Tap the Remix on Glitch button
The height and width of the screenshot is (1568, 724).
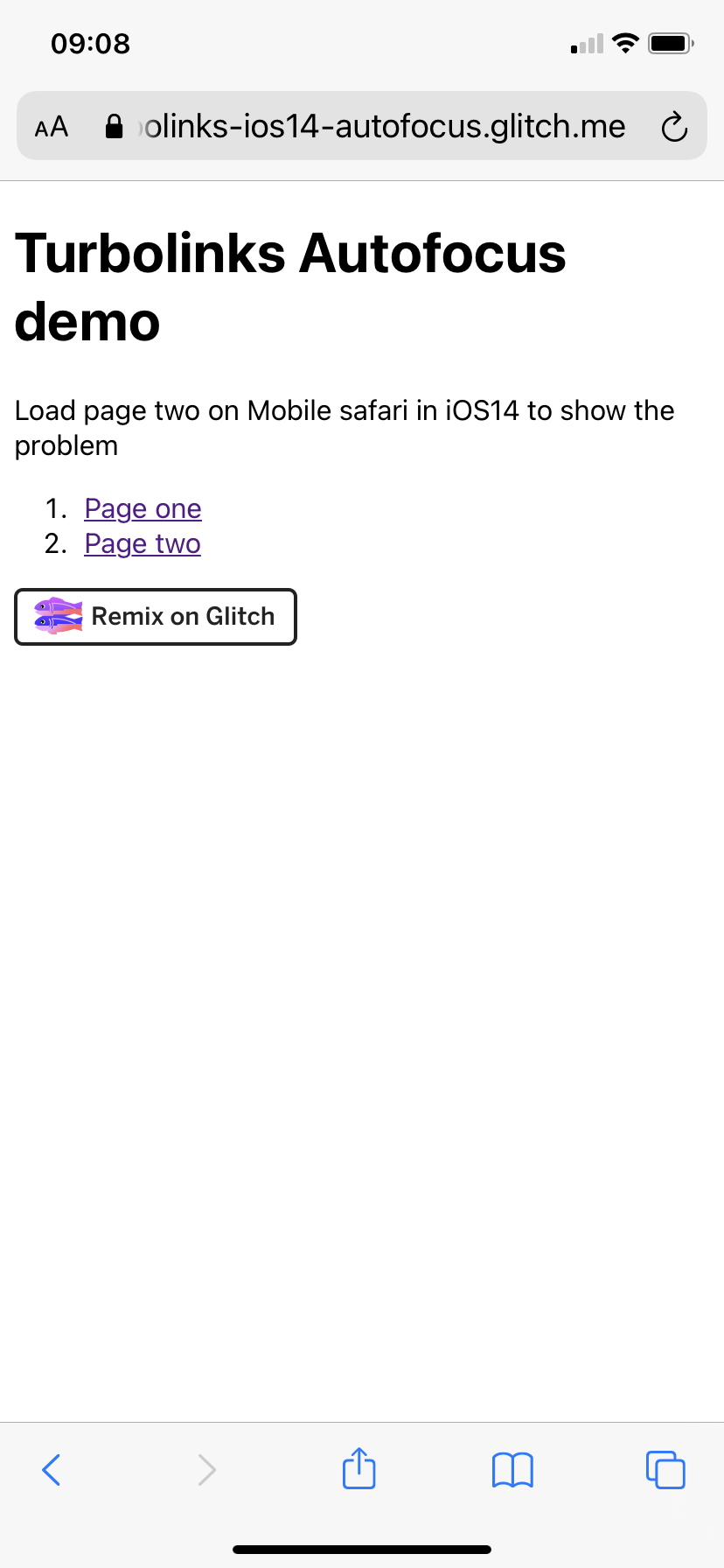(156, 617)
